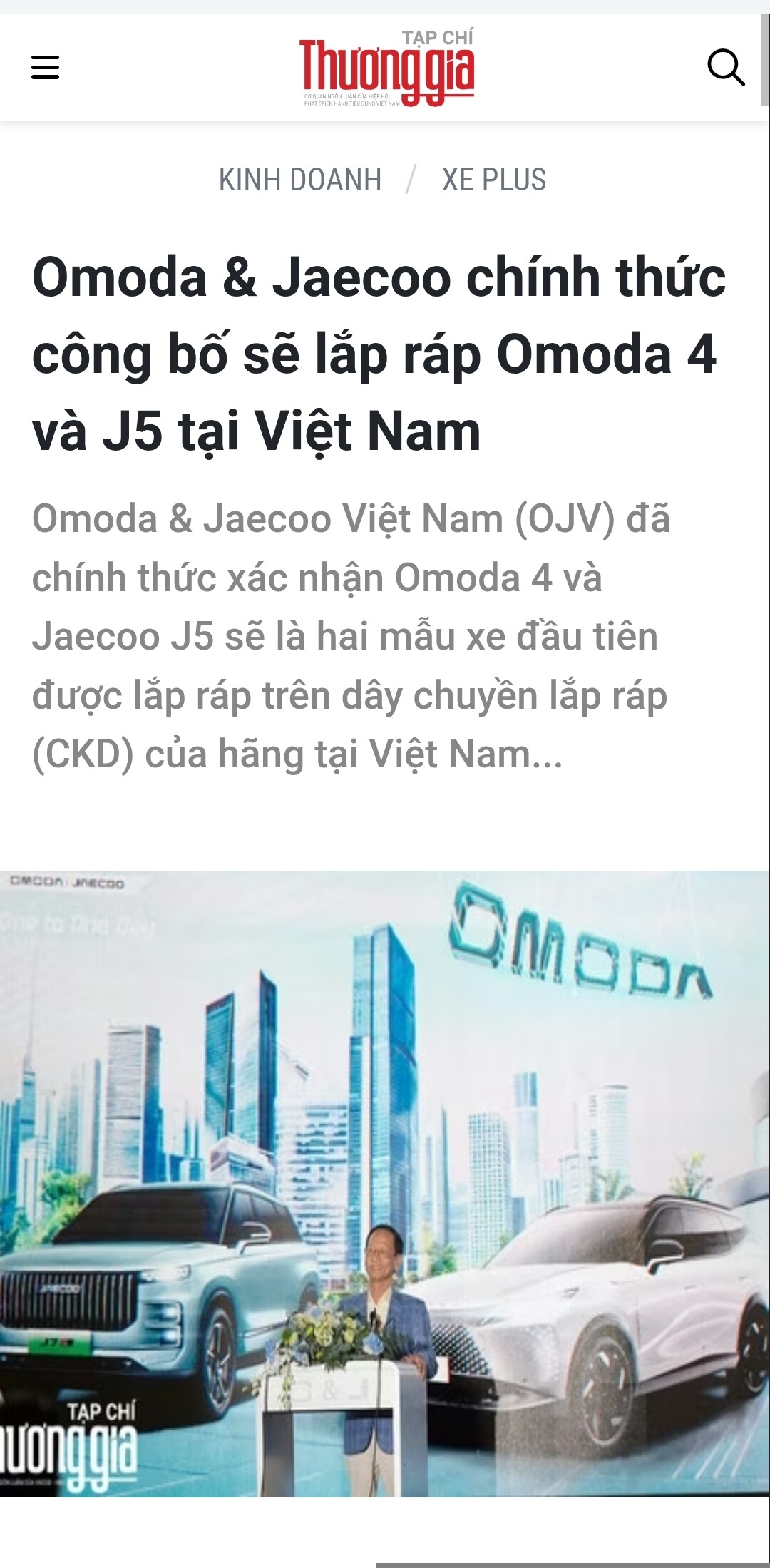
Task: Open the hamburger menu
Action: pos(45,68)
